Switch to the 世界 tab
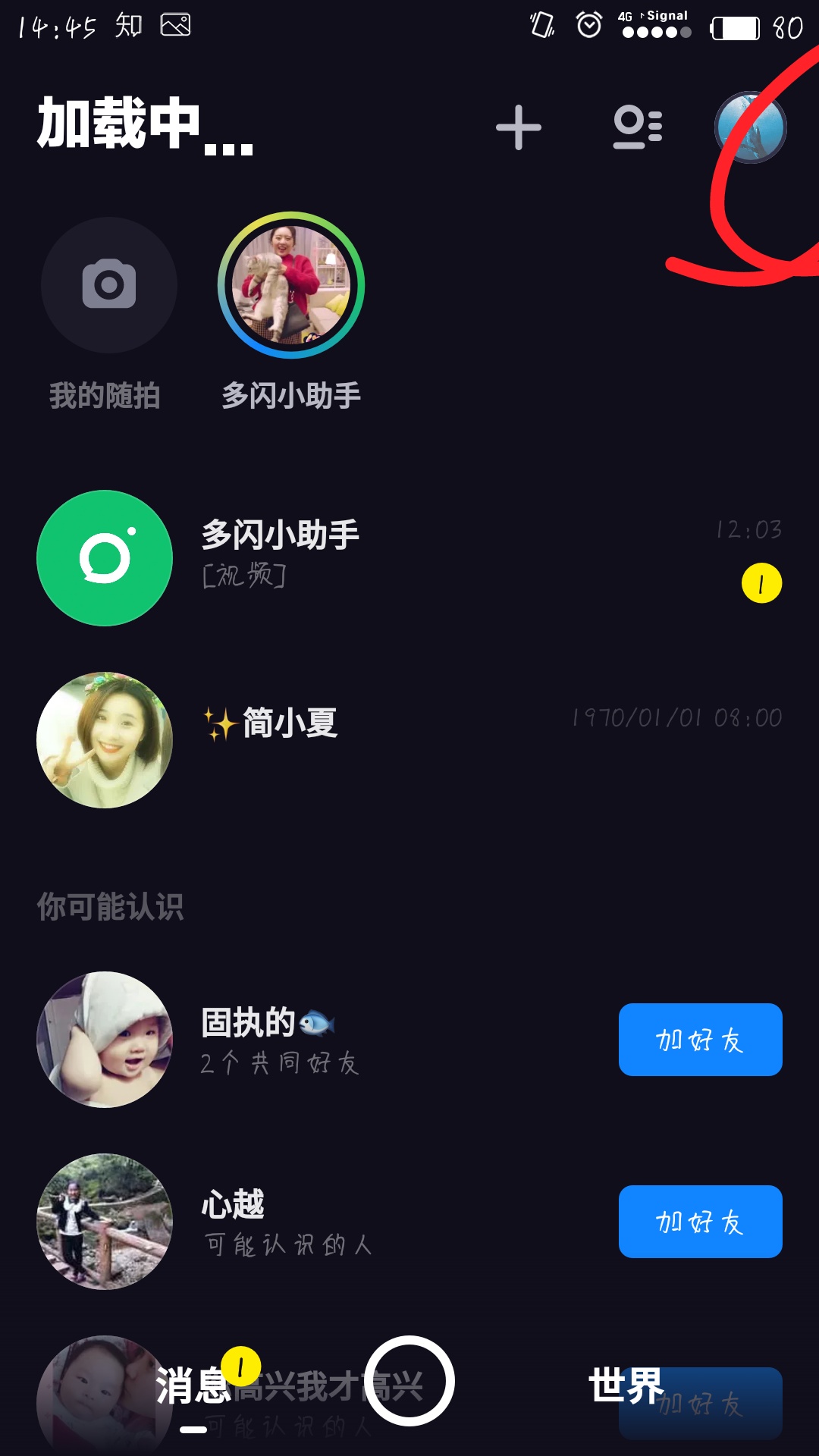Viewport: 819px width, 1456px height. coord(626,1386)
